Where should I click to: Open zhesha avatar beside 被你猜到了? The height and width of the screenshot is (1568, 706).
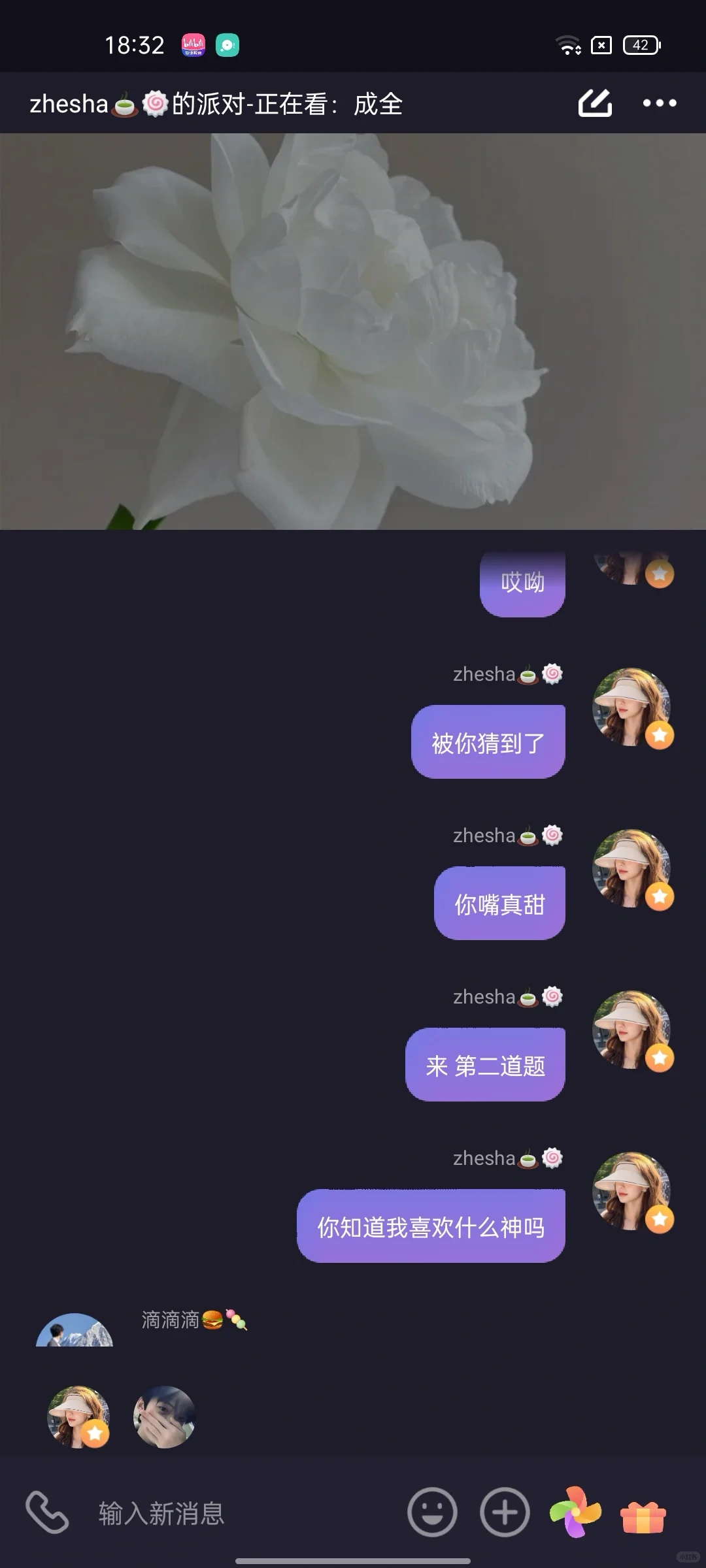(631, 707)
